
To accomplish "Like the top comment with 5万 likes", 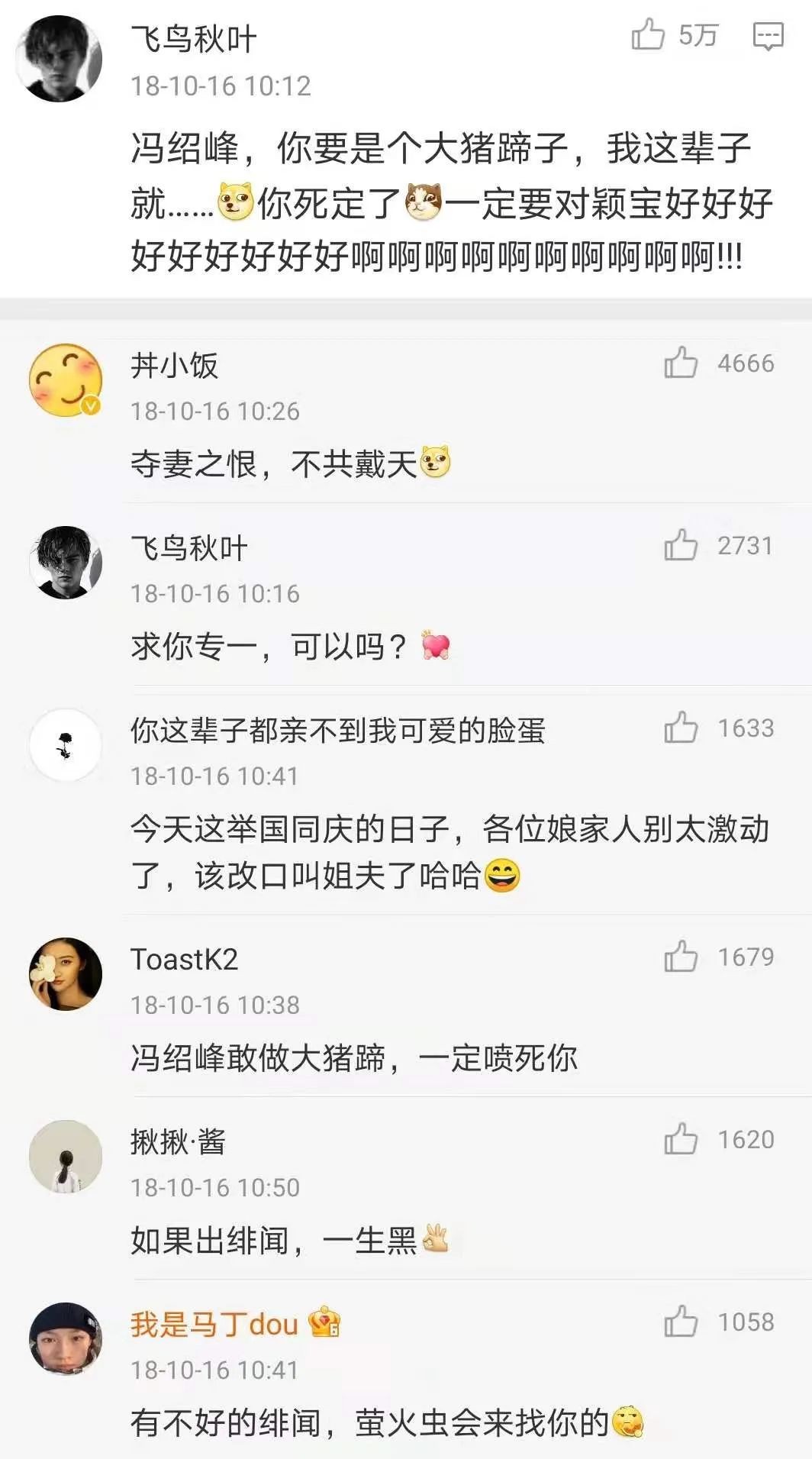I will tap(648, 34).
